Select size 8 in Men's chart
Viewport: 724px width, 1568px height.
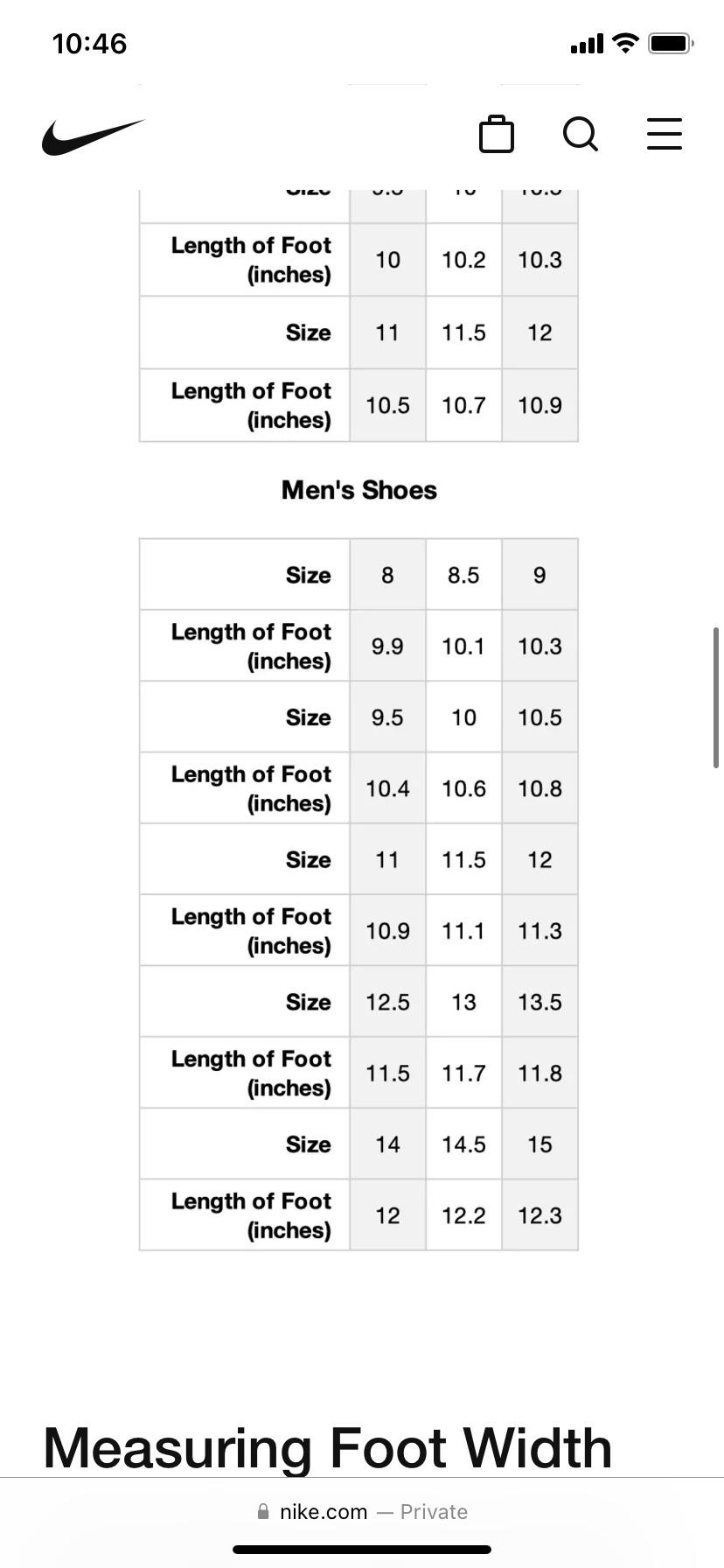tap(386, 574)
